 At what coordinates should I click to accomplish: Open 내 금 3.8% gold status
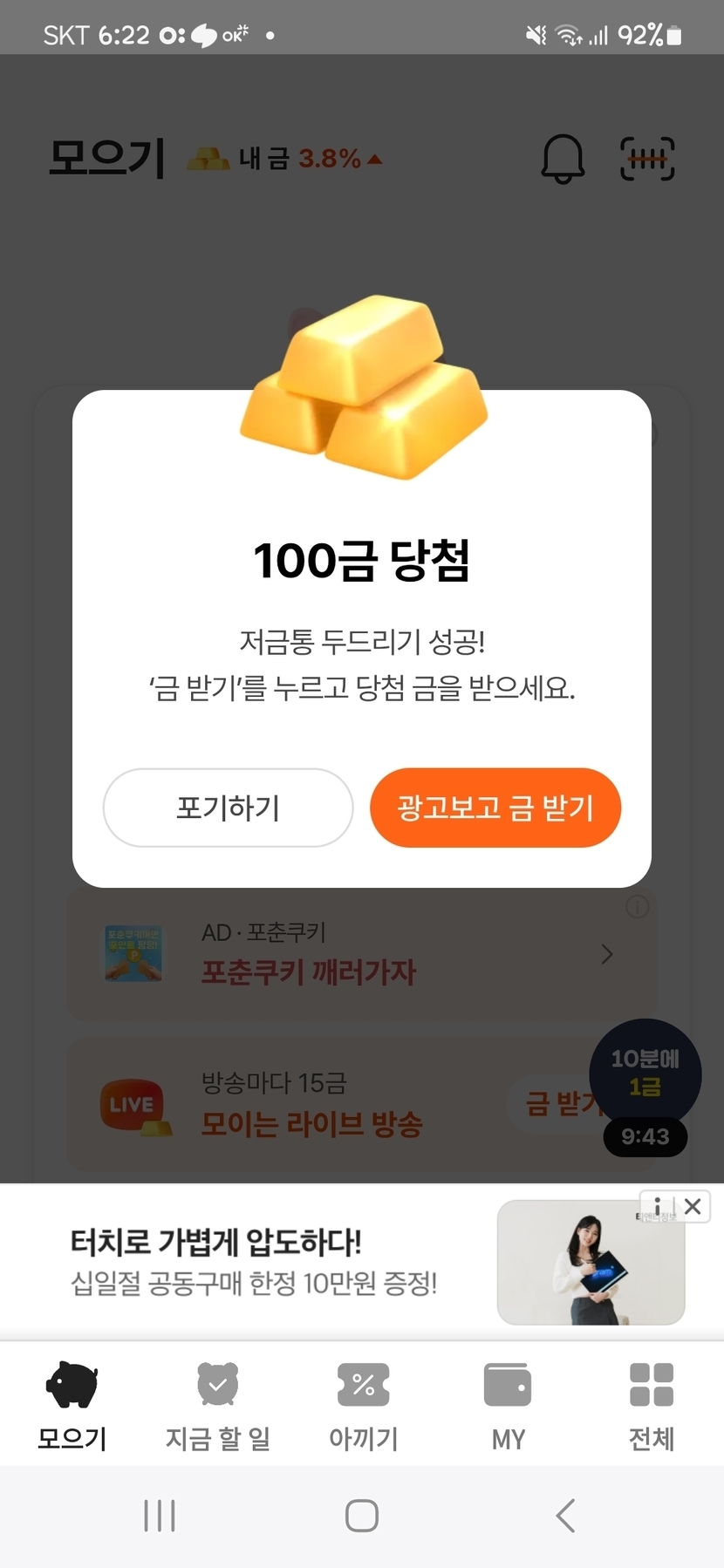click(x=285, y=159)
